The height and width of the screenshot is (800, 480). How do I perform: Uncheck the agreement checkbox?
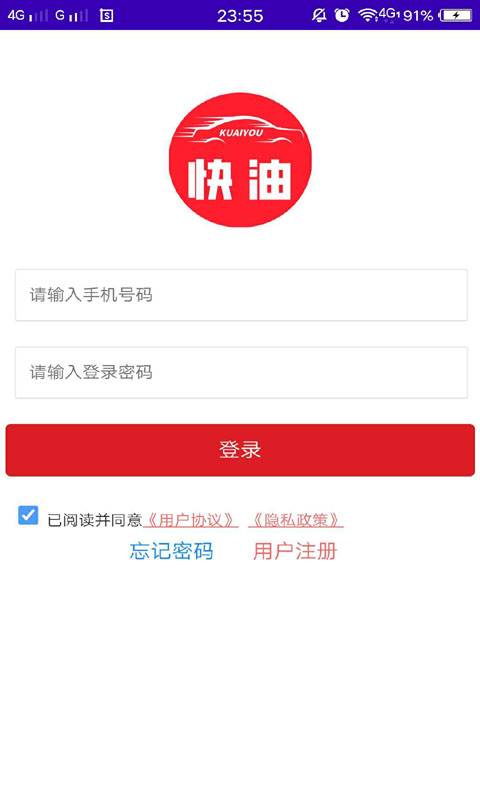(x=28, y=515)
